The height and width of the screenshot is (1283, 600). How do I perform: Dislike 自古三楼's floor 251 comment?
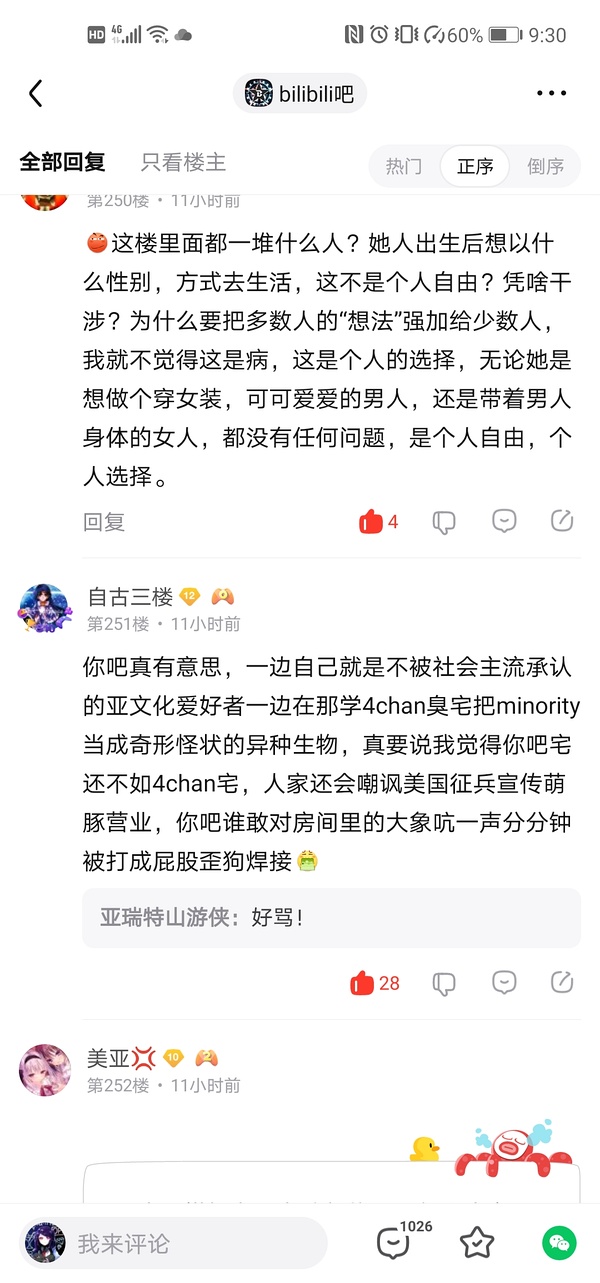[x=444, y=983]
